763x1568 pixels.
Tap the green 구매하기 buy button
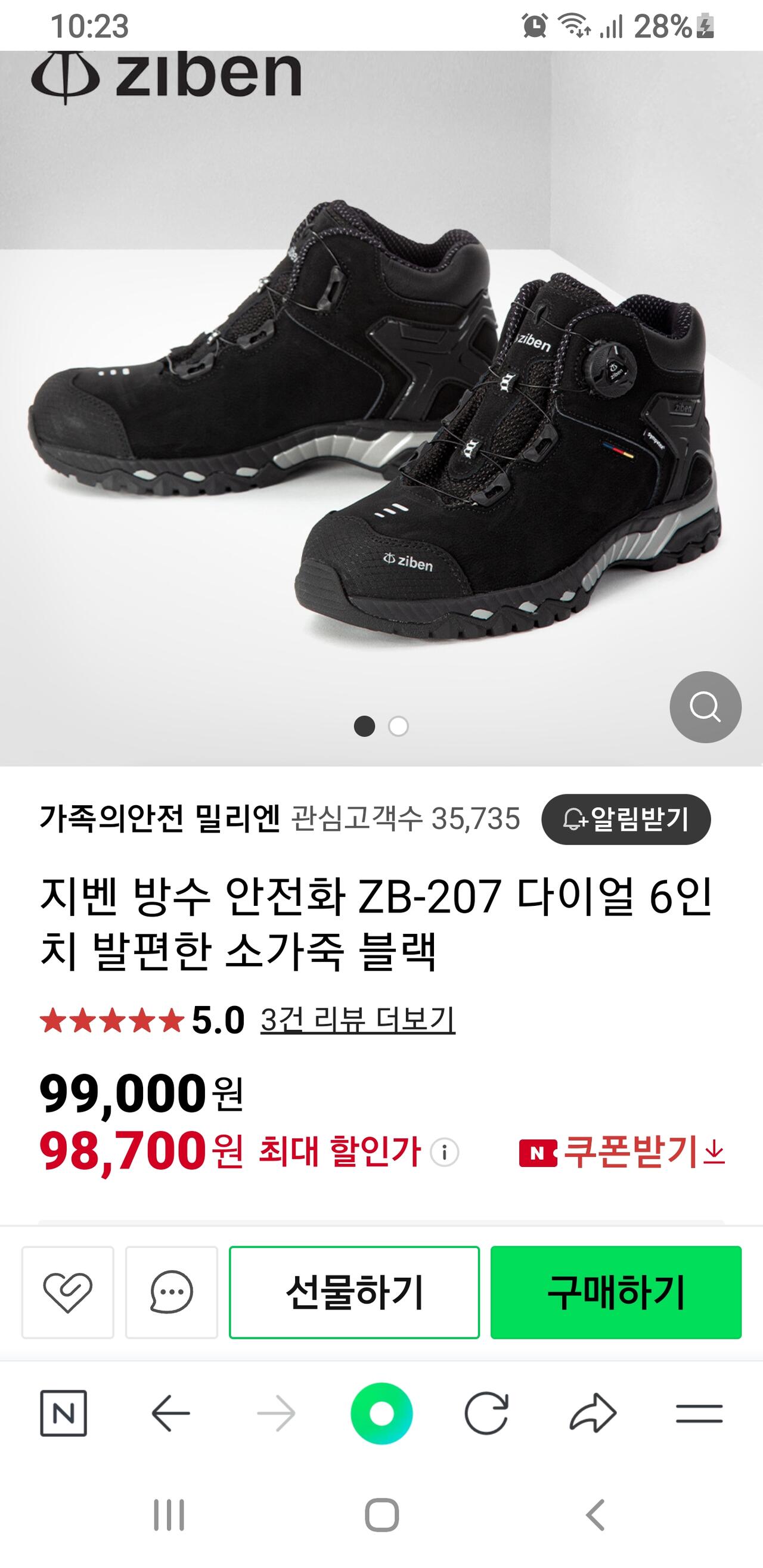(x=616, y=1291)
